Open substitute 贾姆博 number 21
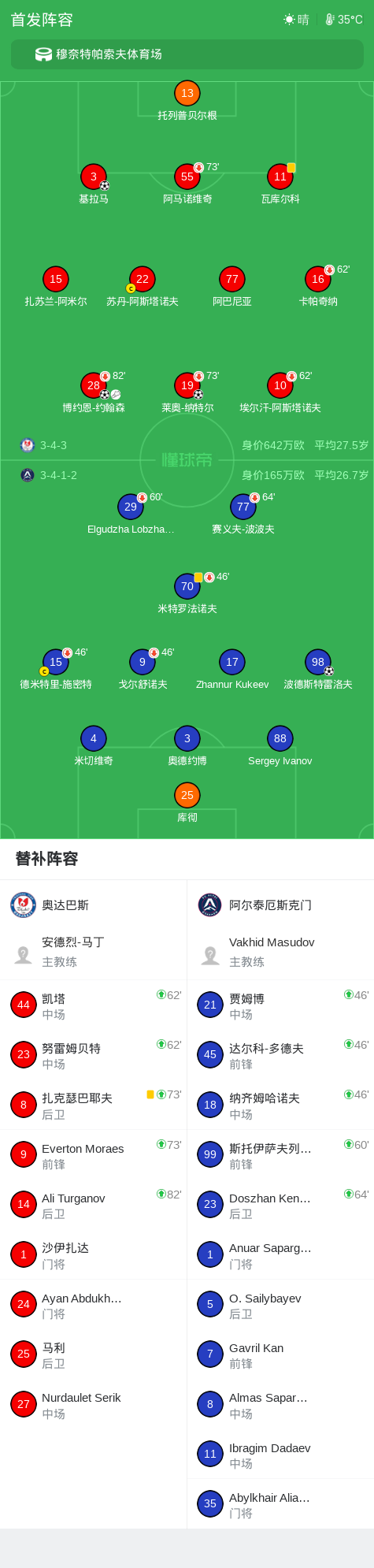Screen dimensions: 374x1568 click(280, 1005)
